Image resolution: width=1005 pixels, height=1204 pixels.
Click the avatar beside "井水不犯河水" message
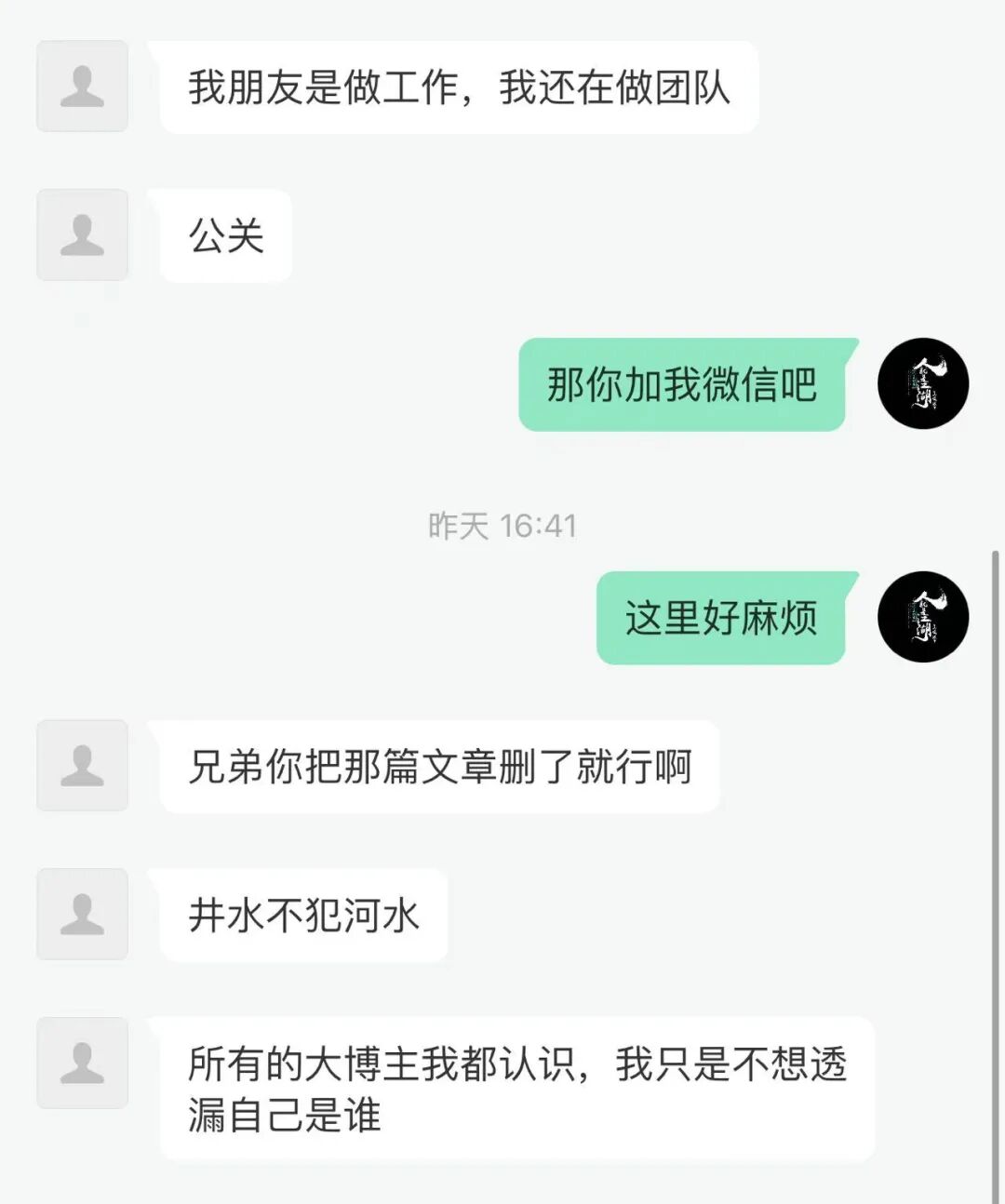tap(82, 915)
